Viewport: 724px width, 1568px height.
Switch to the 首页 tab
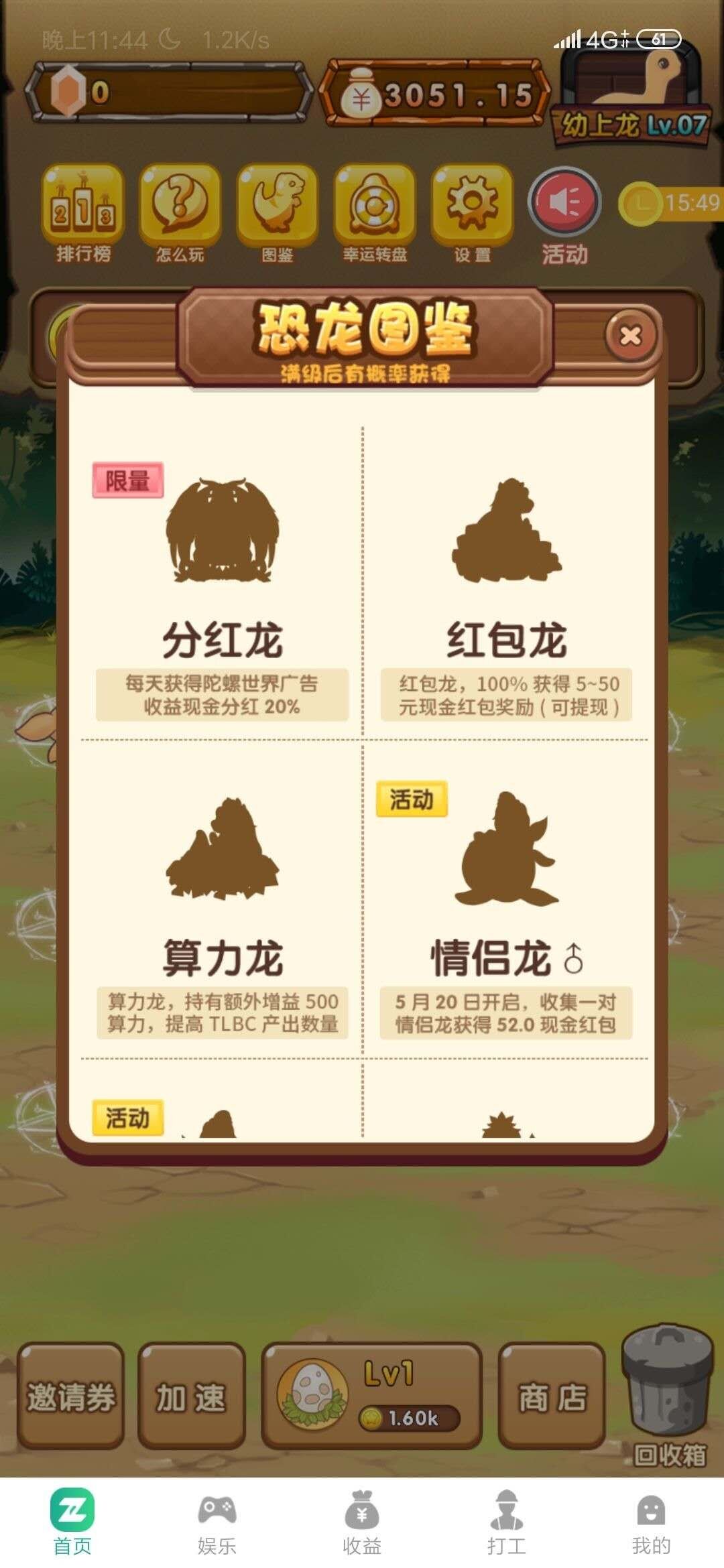pos(72,1522)
